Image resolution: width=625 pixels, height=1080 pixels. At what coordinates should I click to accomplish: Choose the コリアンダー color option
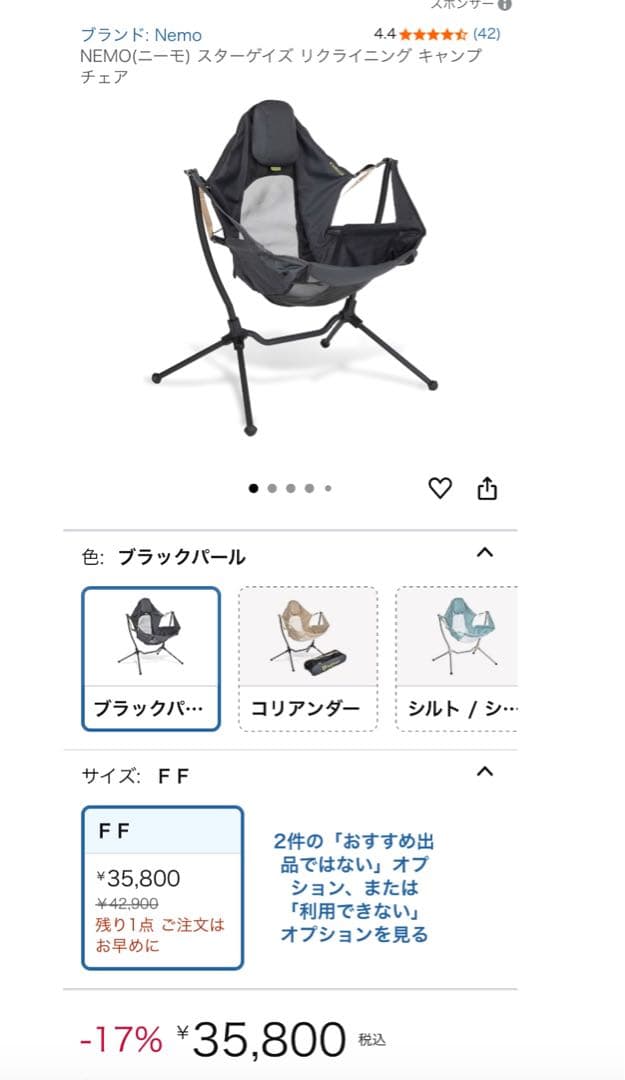307,658
